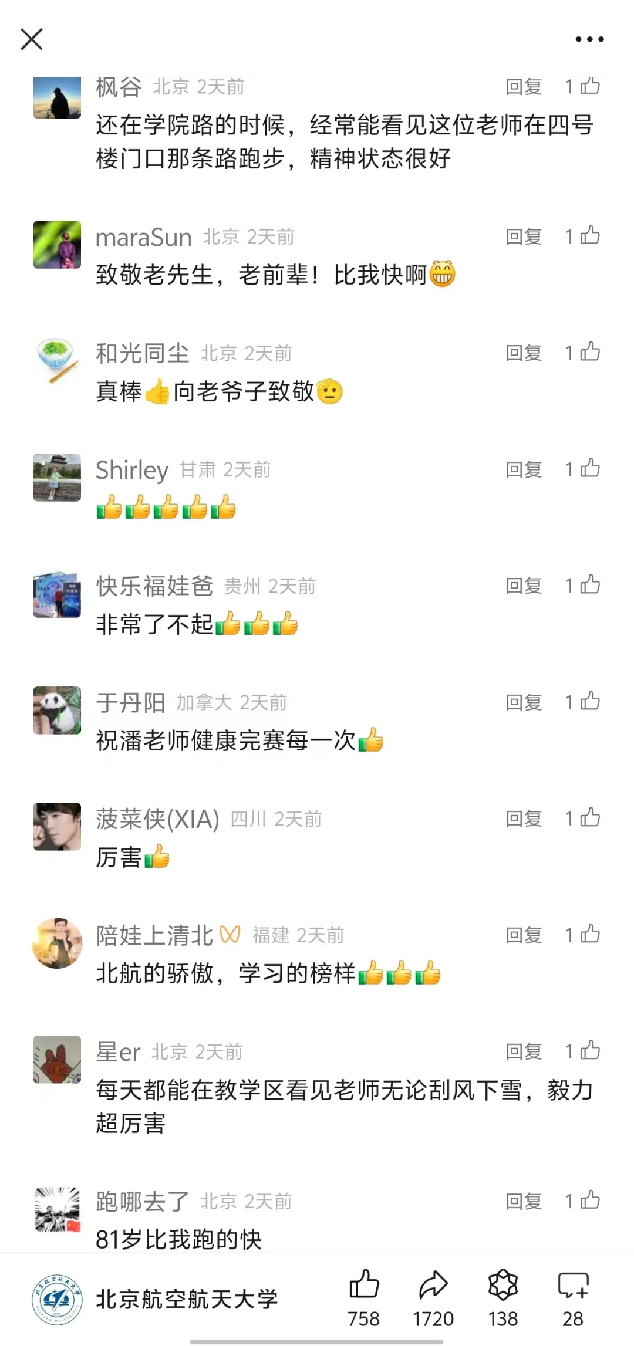Viewport: 634px width, 1346px height.
Task: Open the three-dot overflow menu
Action: click(589, 39)
